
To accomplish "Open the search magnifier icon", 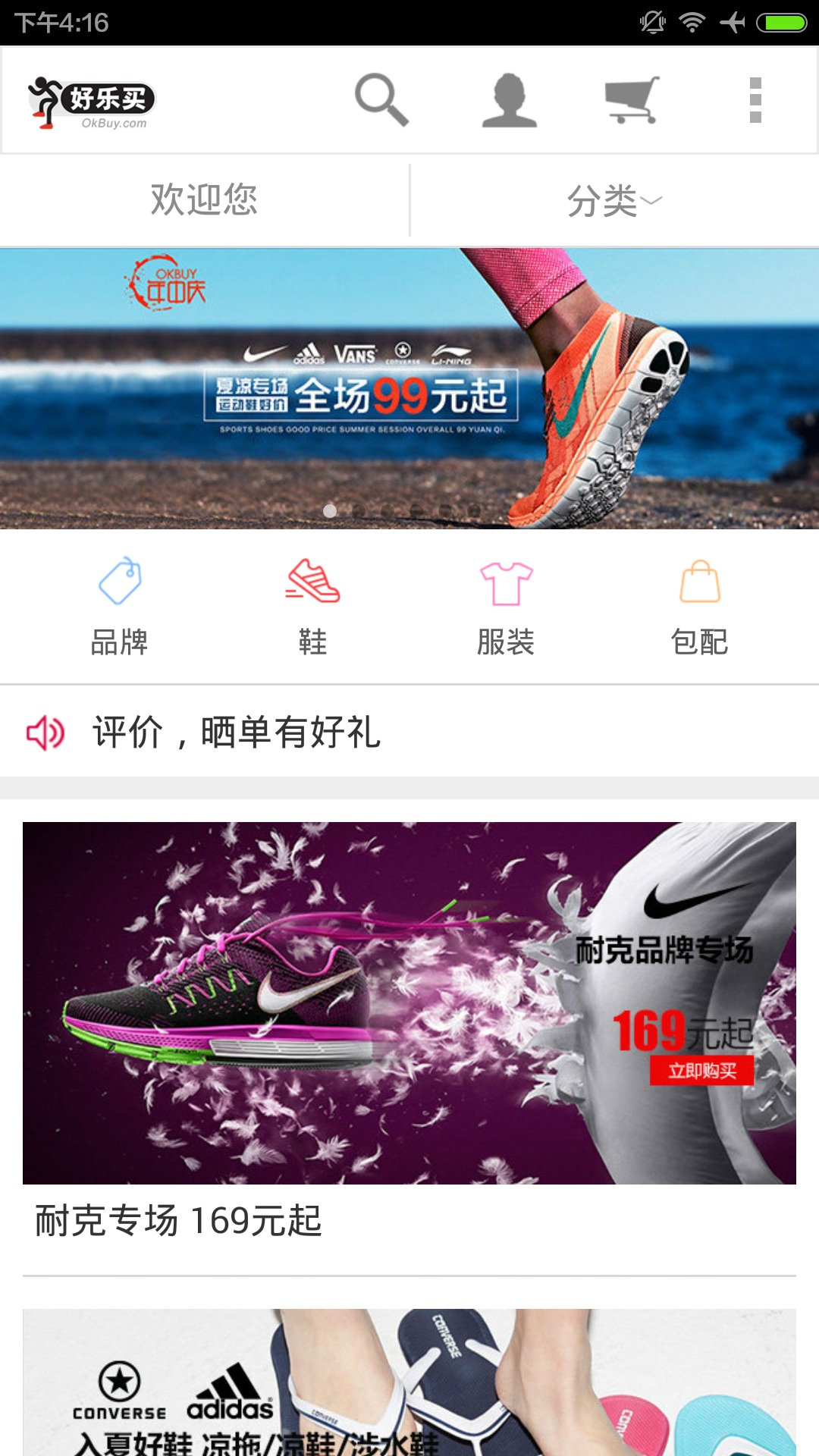I will point(381,99).
